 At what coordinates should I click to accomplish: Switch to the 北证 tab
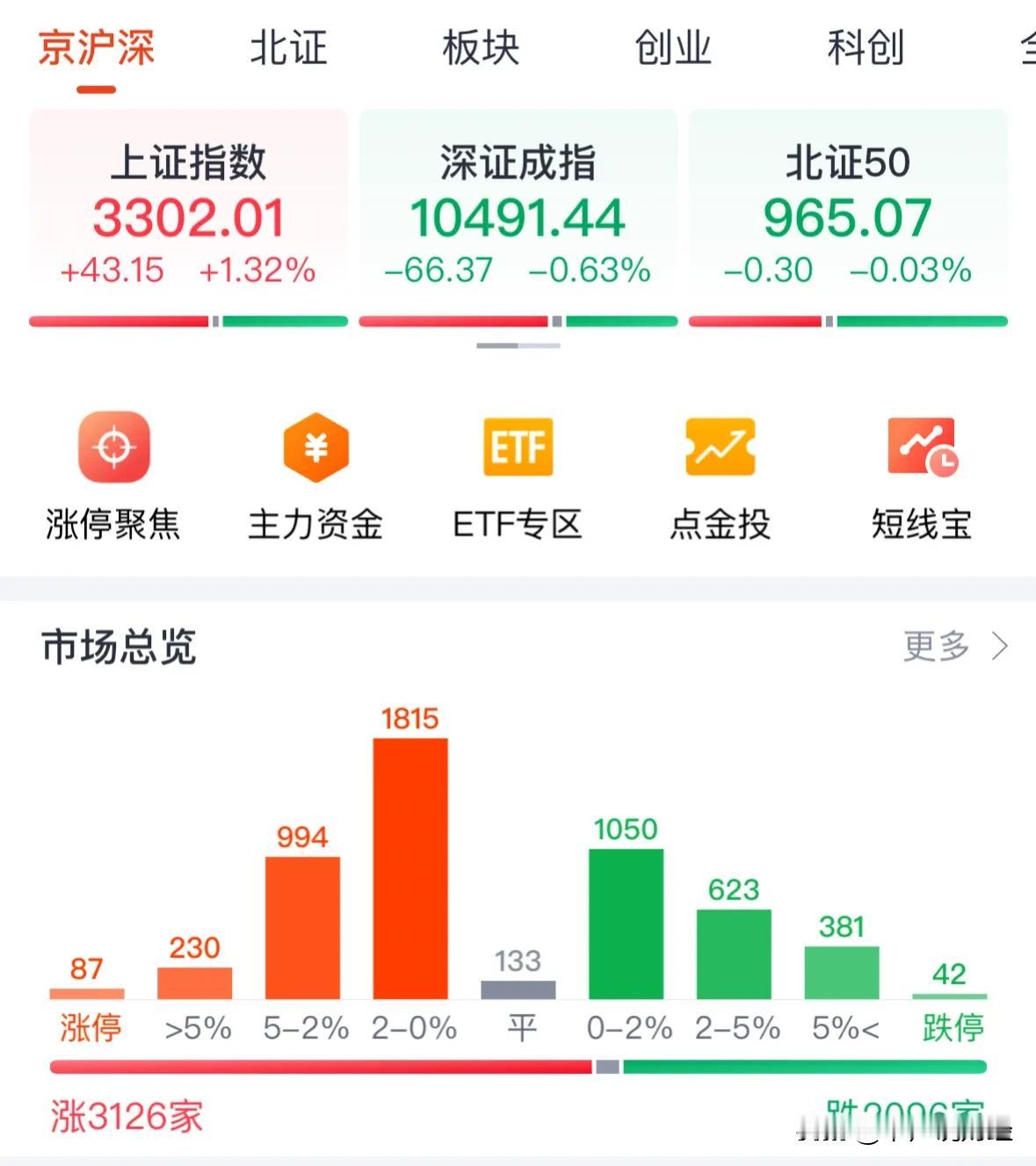point(287,50)
